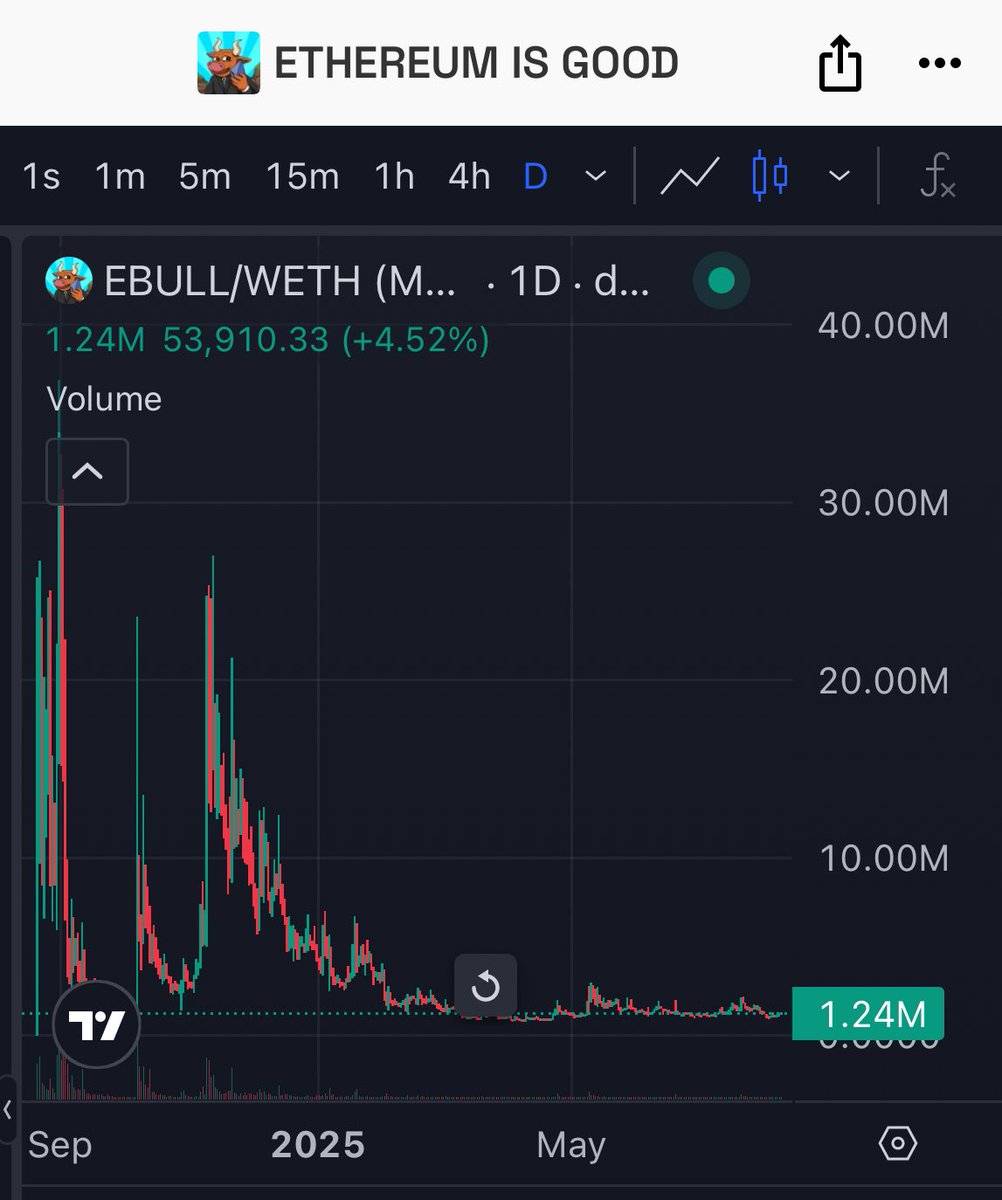Open the indicators fx menu
The image size is (1002, 1200).
click(x=937, y=177)
